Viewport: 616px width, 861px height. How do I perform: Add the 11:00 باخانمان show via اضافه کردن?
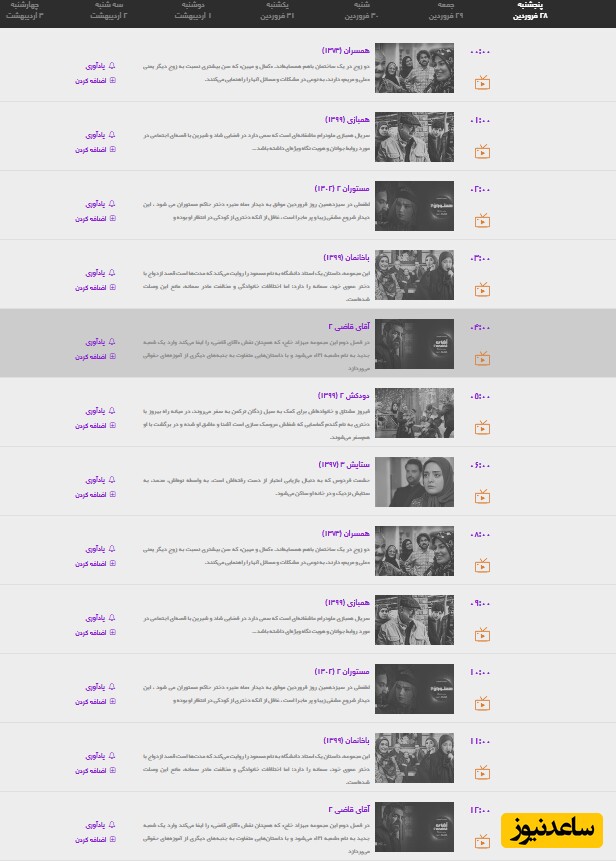pyautogui.click(x=95, y=771)
